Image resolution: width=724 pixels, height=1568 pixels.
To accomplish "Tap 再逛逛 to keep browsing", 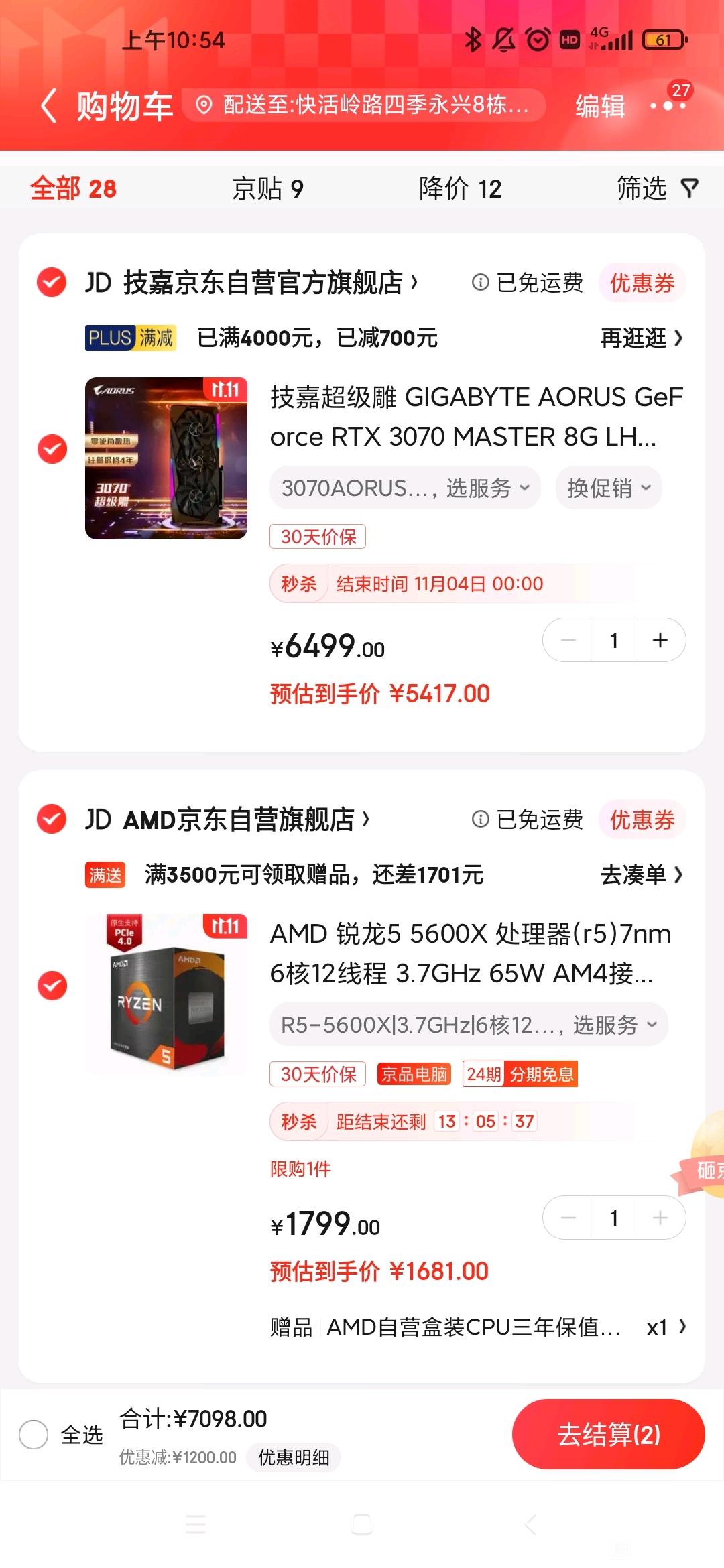I will click(x=642, y=338).
